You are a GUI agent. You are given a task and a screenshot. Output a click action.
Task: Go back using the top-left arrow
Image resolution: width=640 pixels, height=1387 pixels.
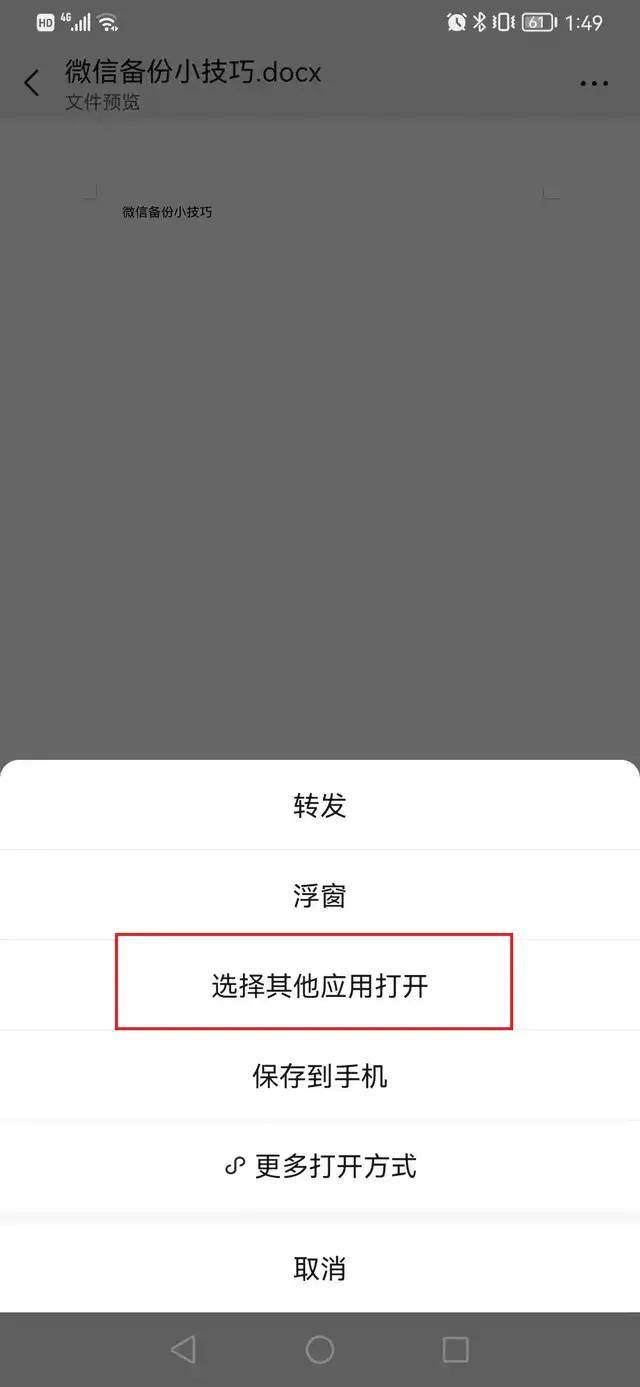click(32, 83)
